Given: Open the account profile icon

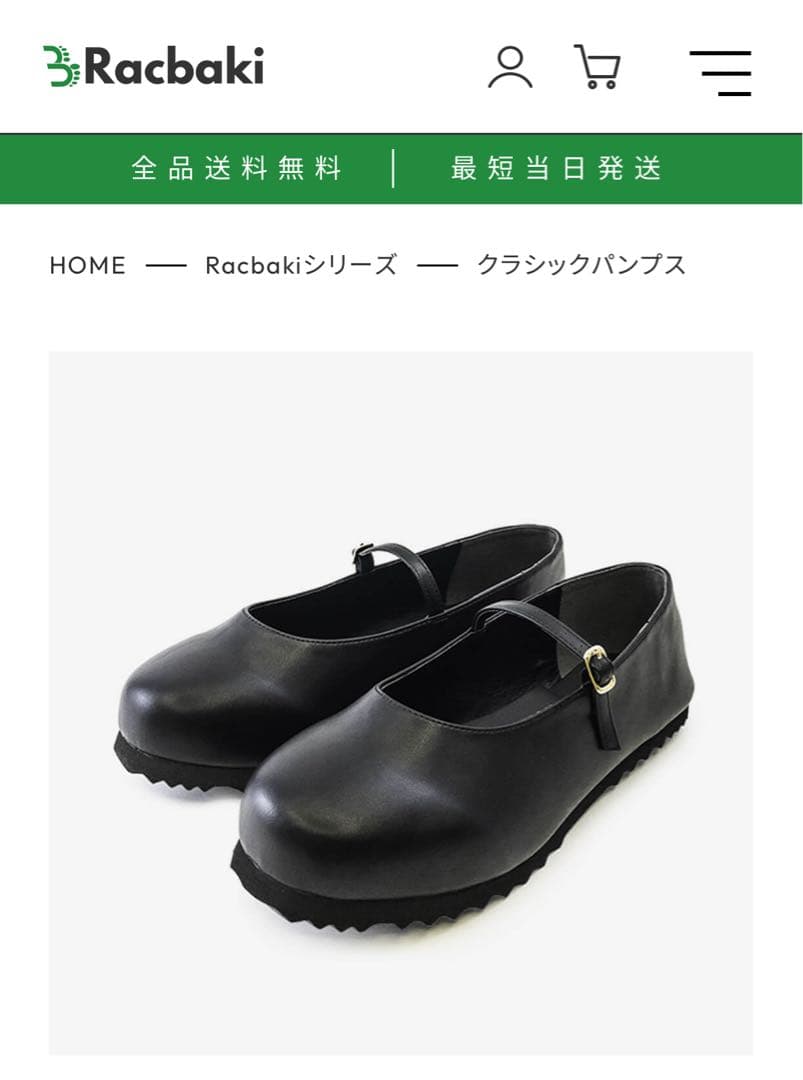Looking at the screenshot, I should click(x=510, y=67).
